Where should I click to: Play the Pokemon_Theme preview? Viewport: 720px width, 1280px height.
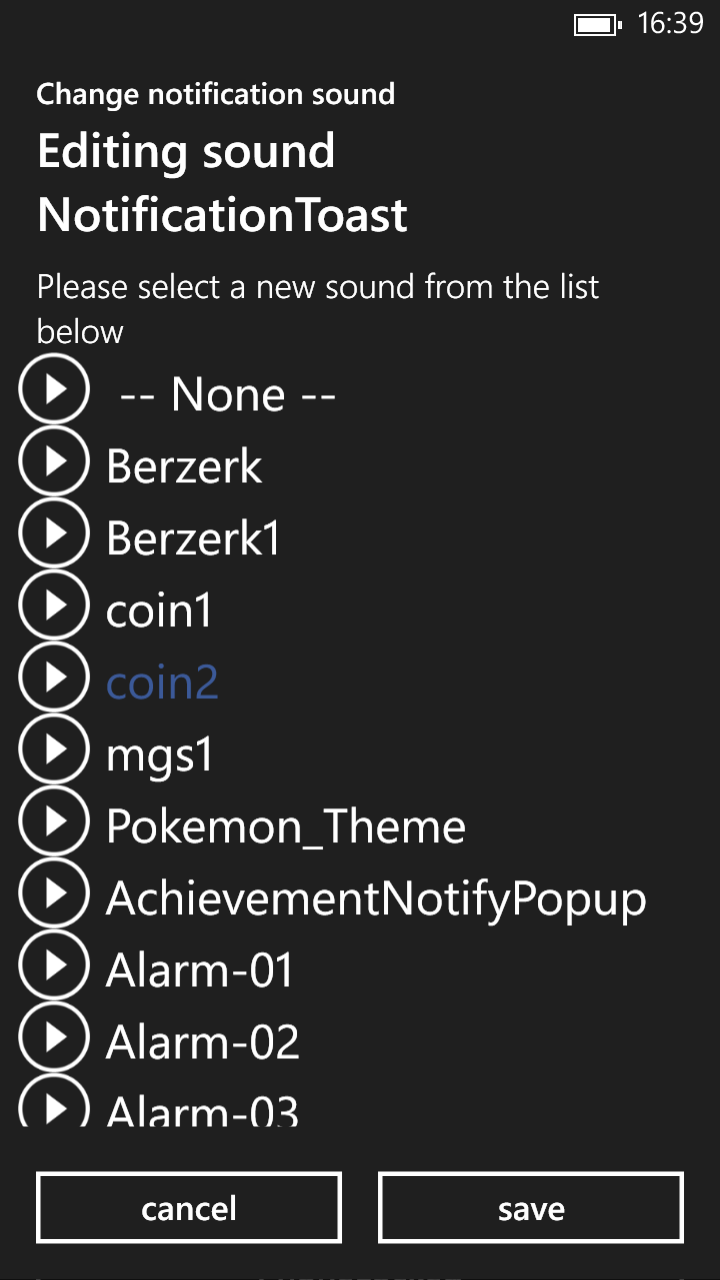(x=54, y=821)
